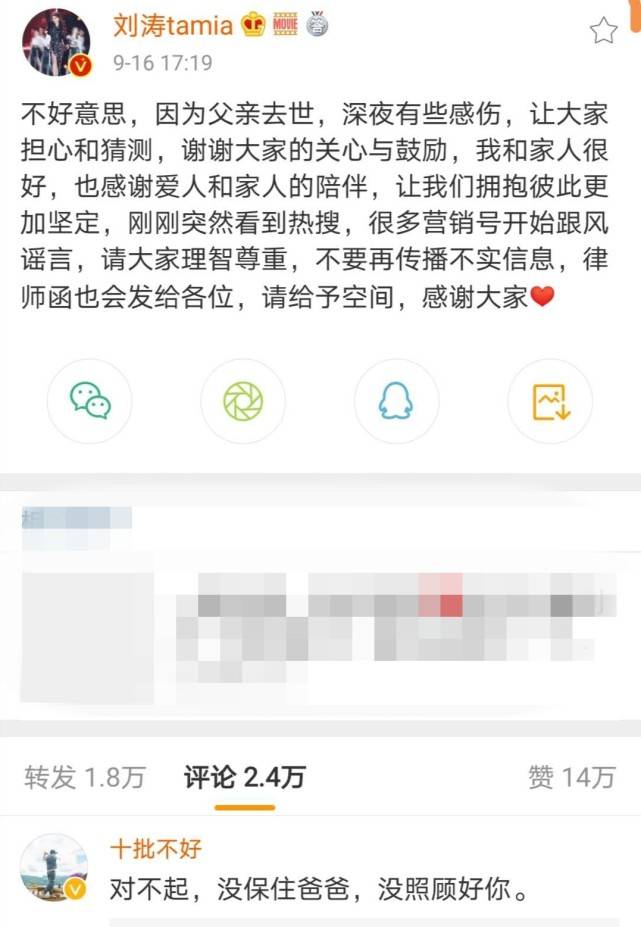Select the 评论 2.4万 tab
Screen dimensions: 641x927
(x=244, y=778)
